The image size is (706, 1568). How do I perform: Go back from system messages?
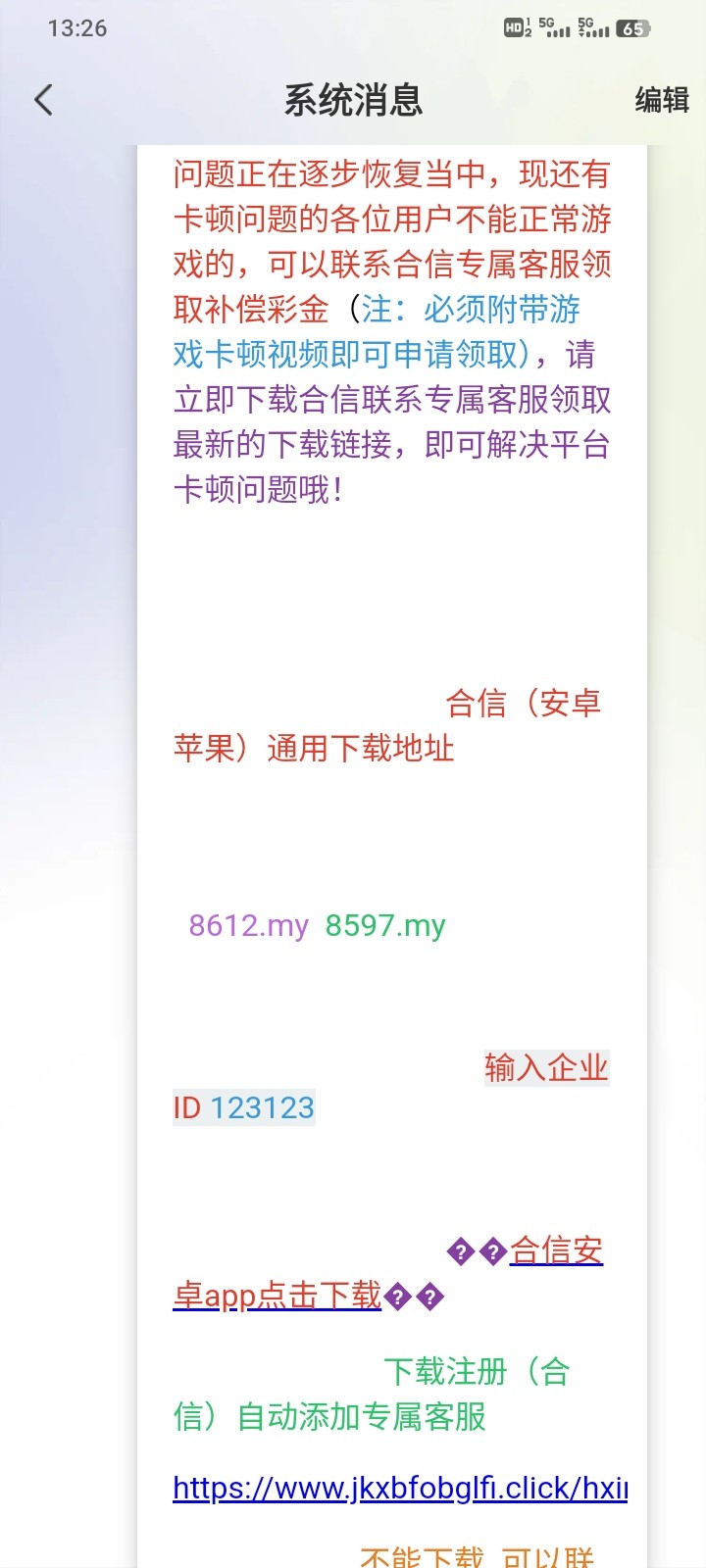[x=43, y=100]
